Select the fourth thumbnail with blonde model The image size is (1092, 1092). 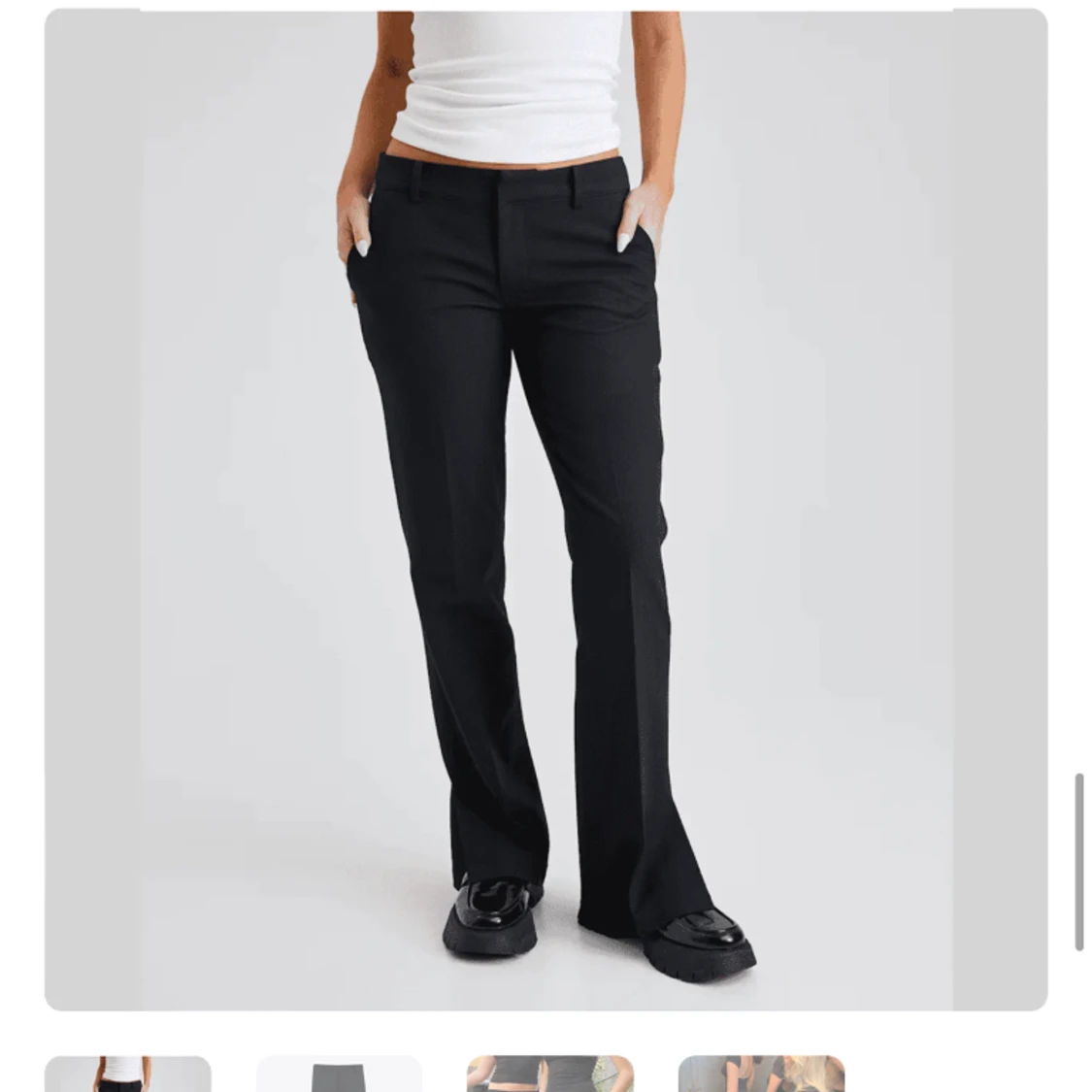tap(761, 1074)
